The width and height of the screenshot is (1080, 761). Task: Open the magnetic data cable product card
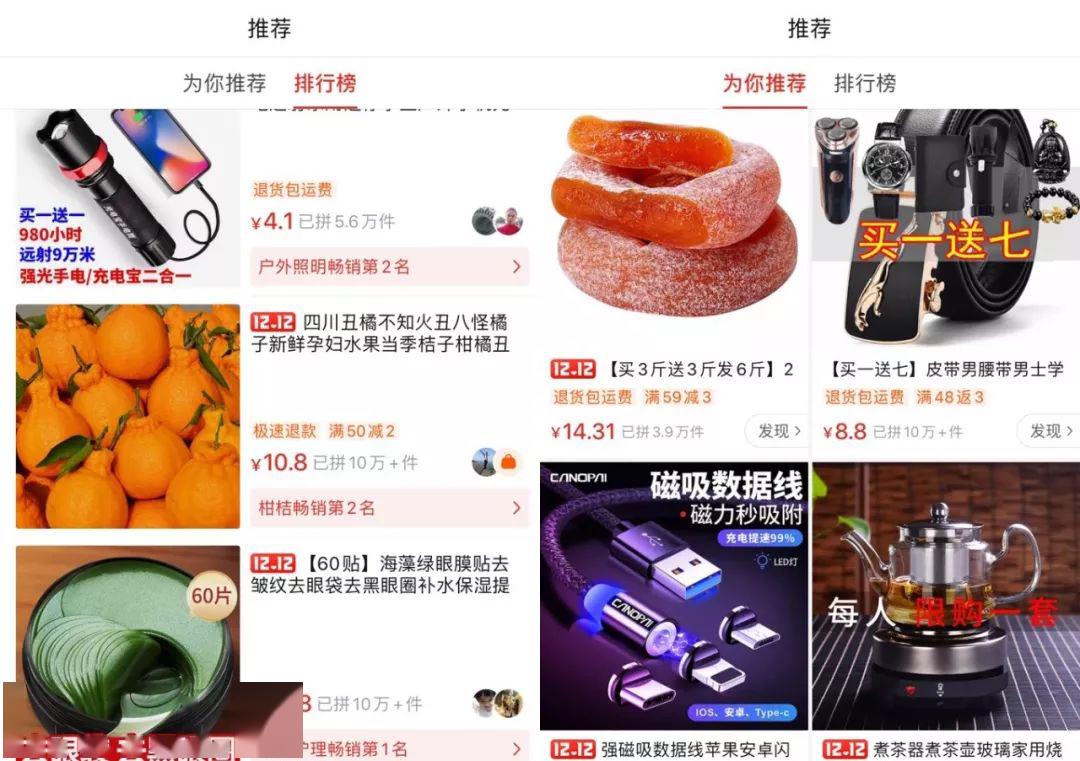pyautogui.click(x=674, y=596)
